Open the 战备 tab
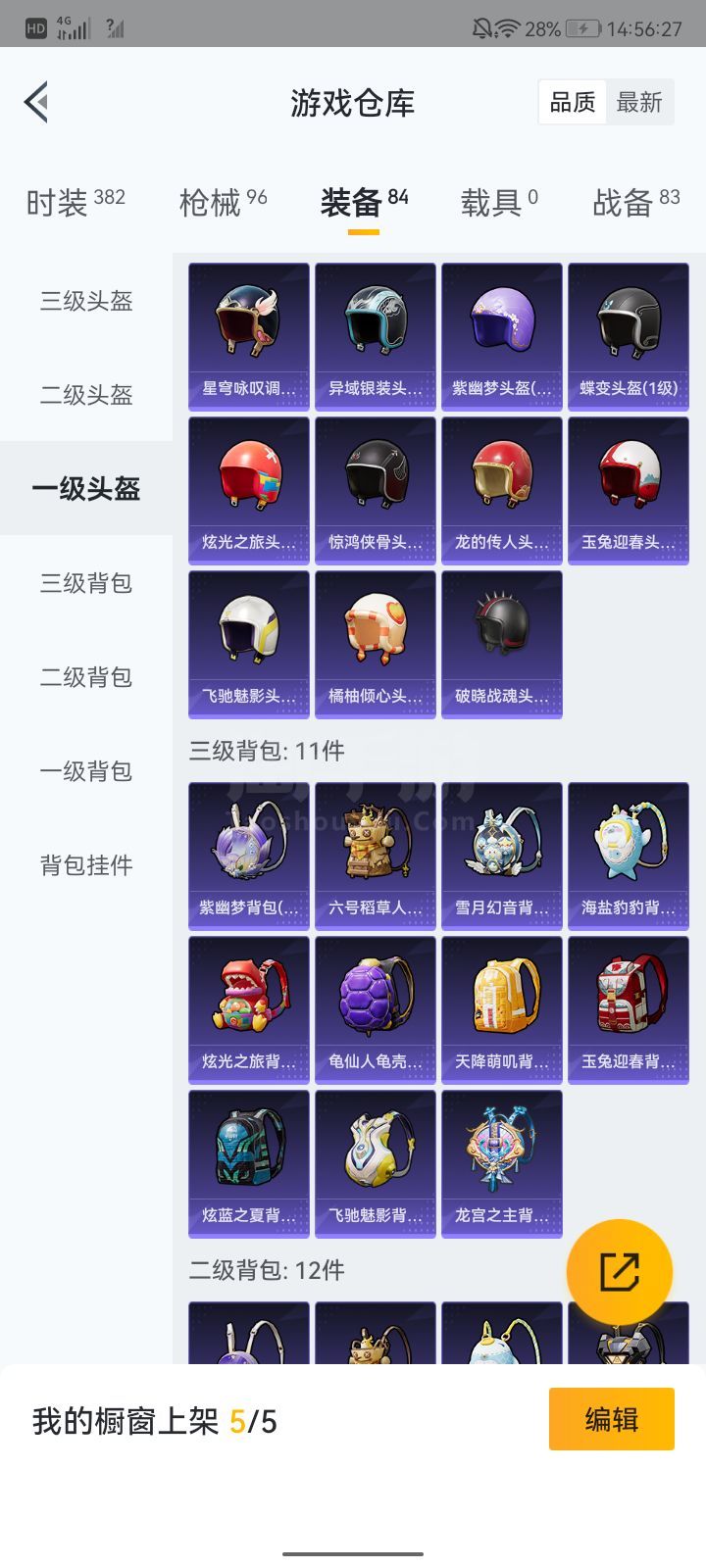Screen dimensions: 706x1568 (x=635, y=202)
